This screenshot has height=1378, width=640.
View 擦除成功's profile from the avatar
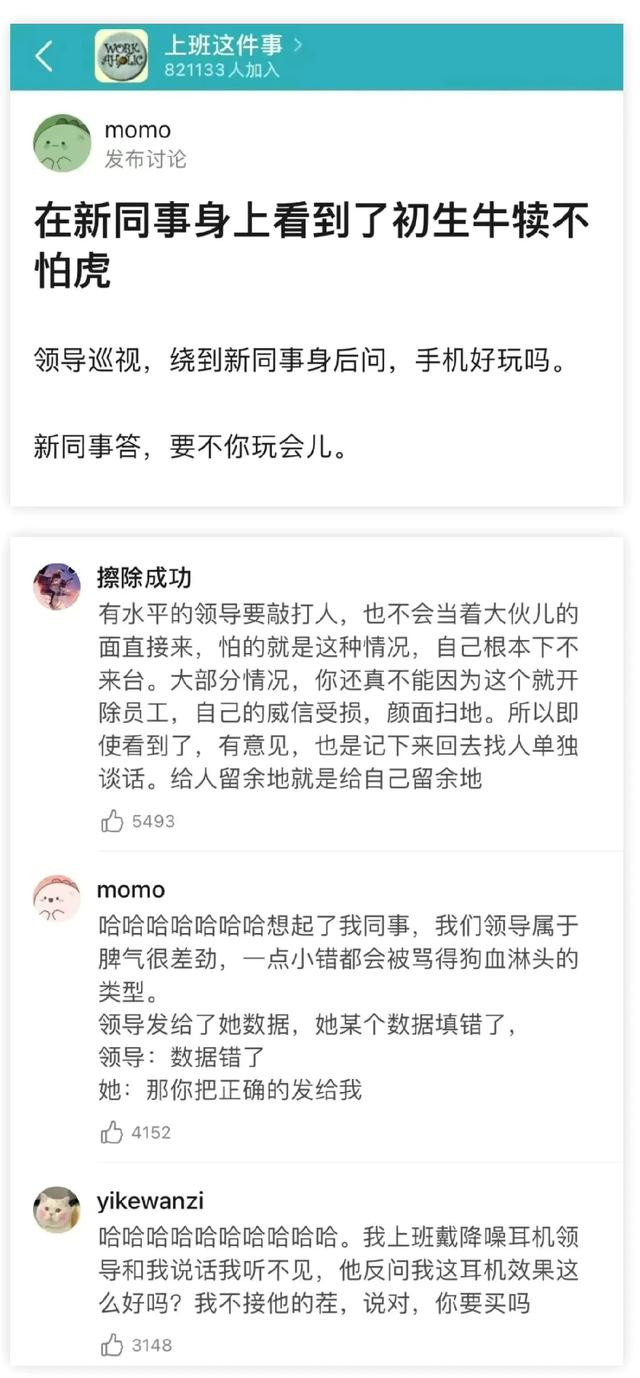point(57,587)
